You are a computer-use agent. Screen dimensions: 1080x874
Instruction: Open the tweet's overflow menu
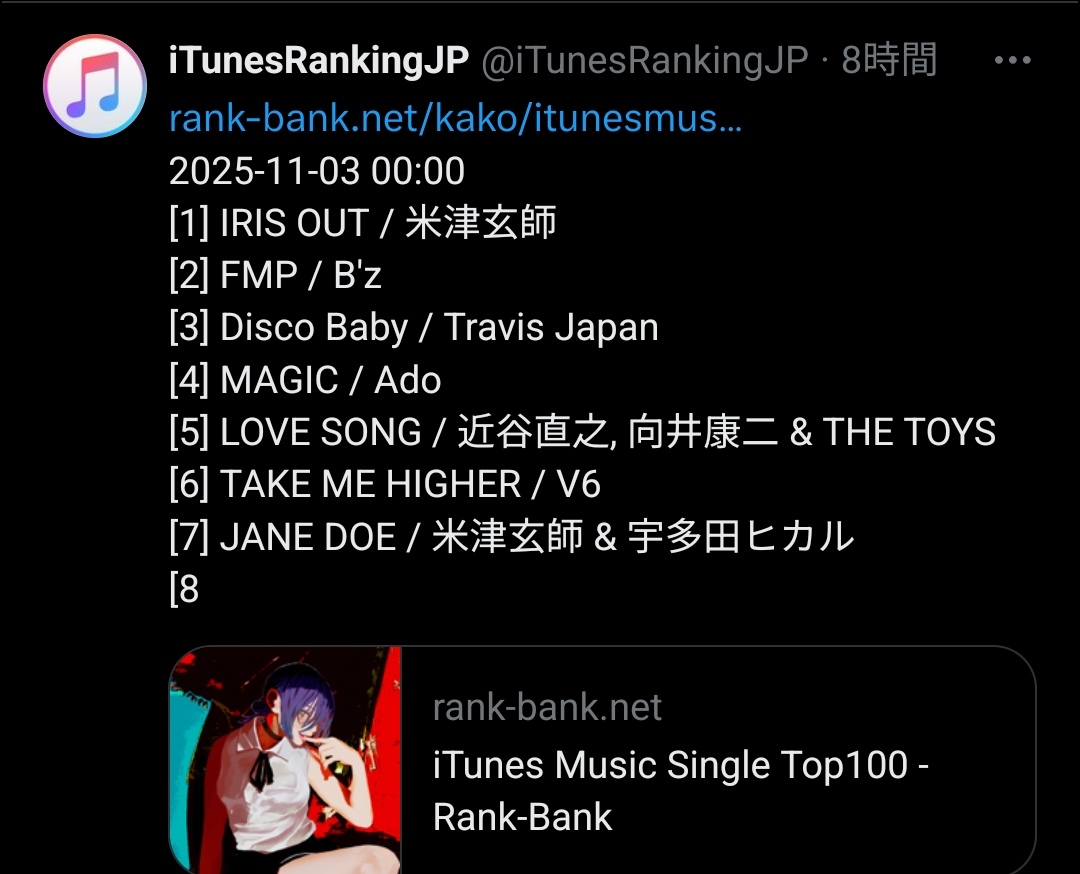coord(1011,61)
